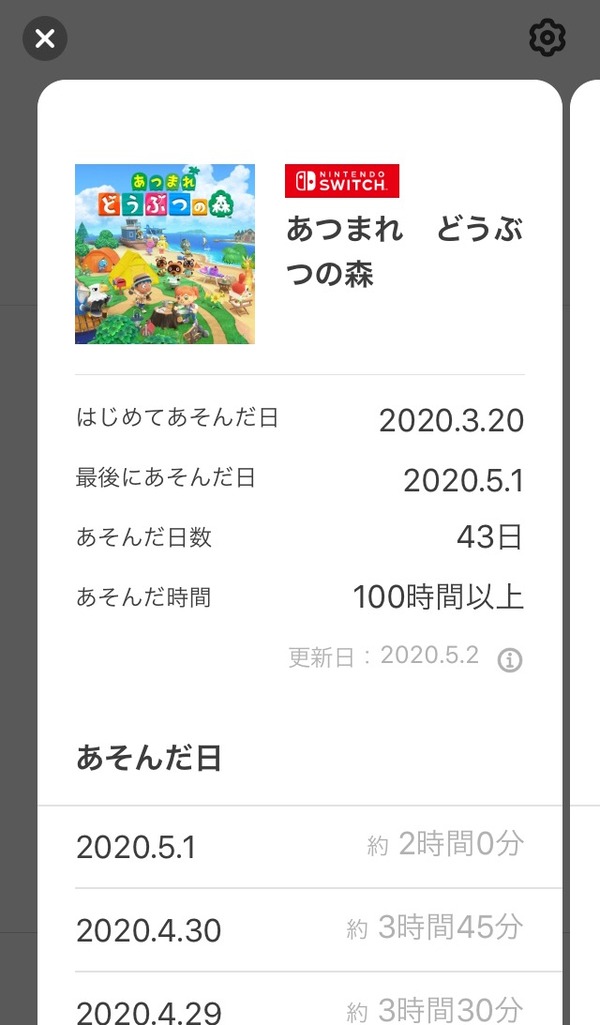Tap the info icon beside 更新日
Image resolution: width=600 pixels, height=1025 pixels.
[510, 660]
